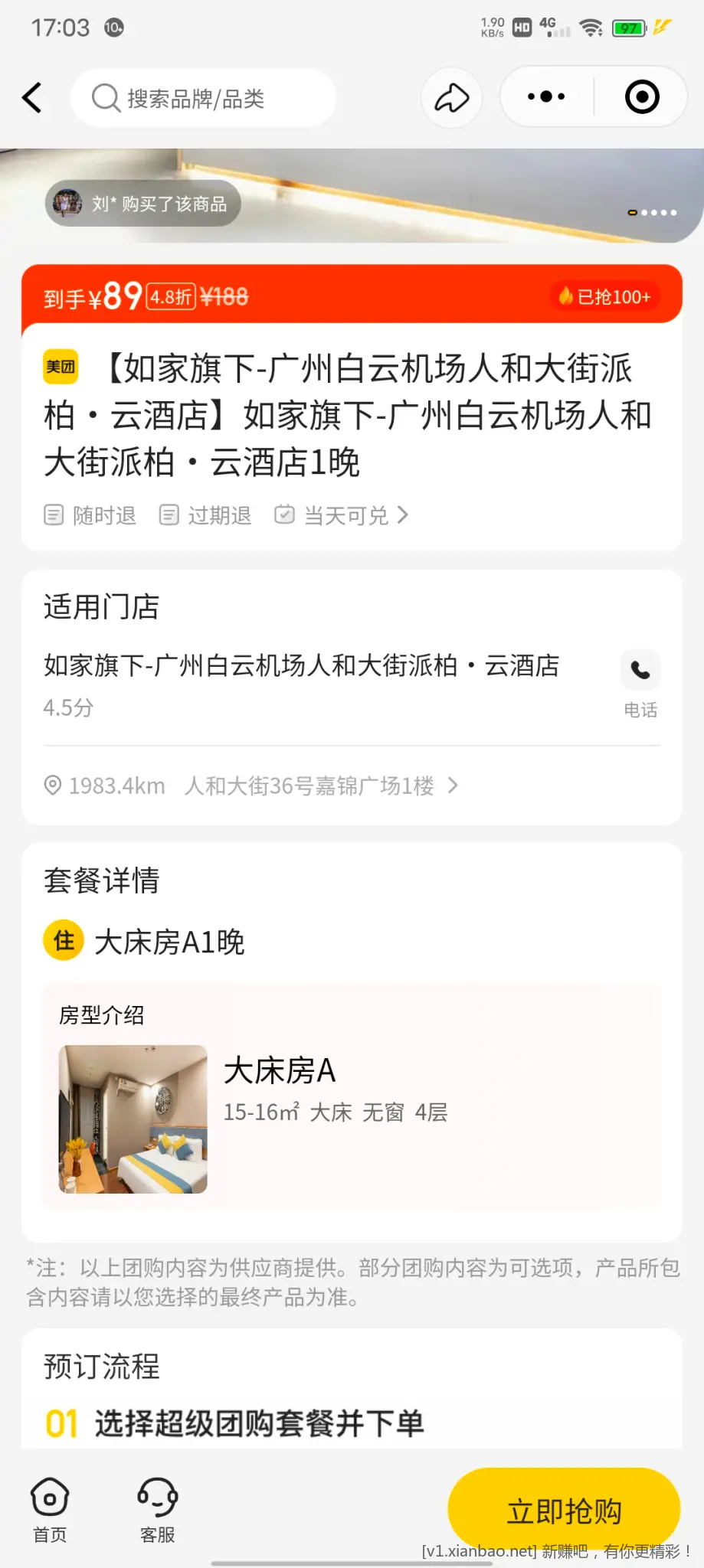This screenshot has width=704, height=1568.
Task: Open the hotel name link in 适用门店
Action: [301, 665]
